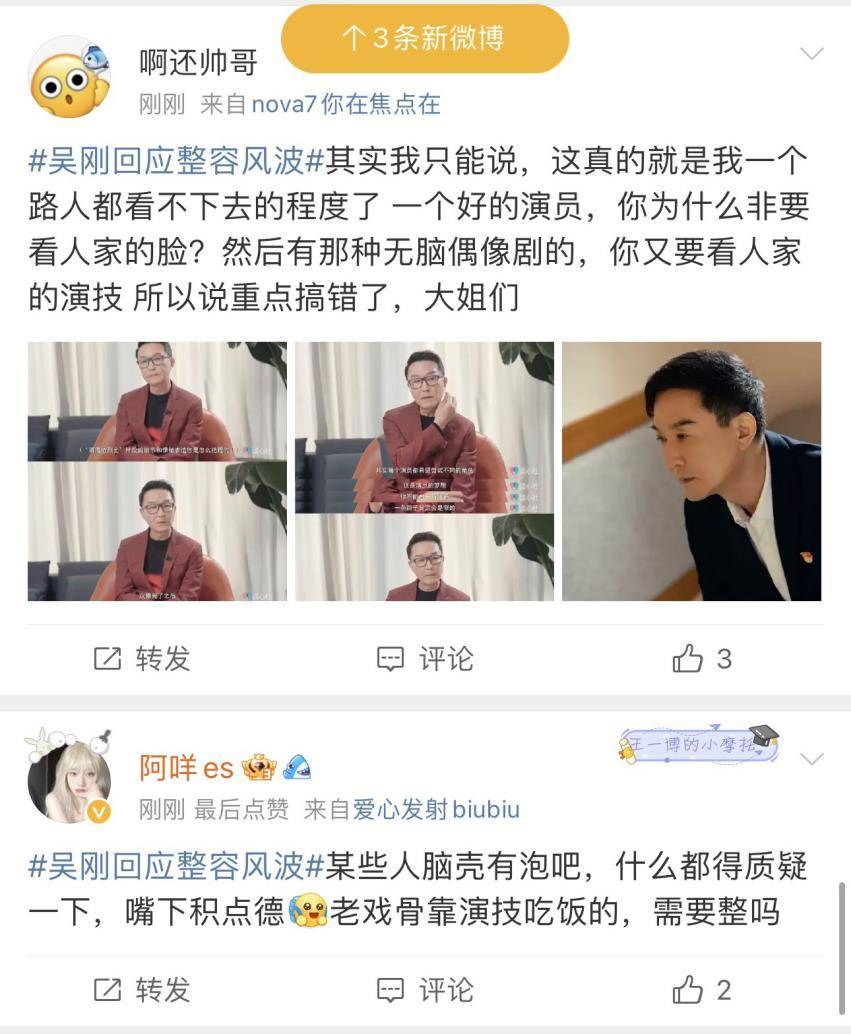
Task: Like 阿咩es's post with 2 likes
Action: (703, 990)
